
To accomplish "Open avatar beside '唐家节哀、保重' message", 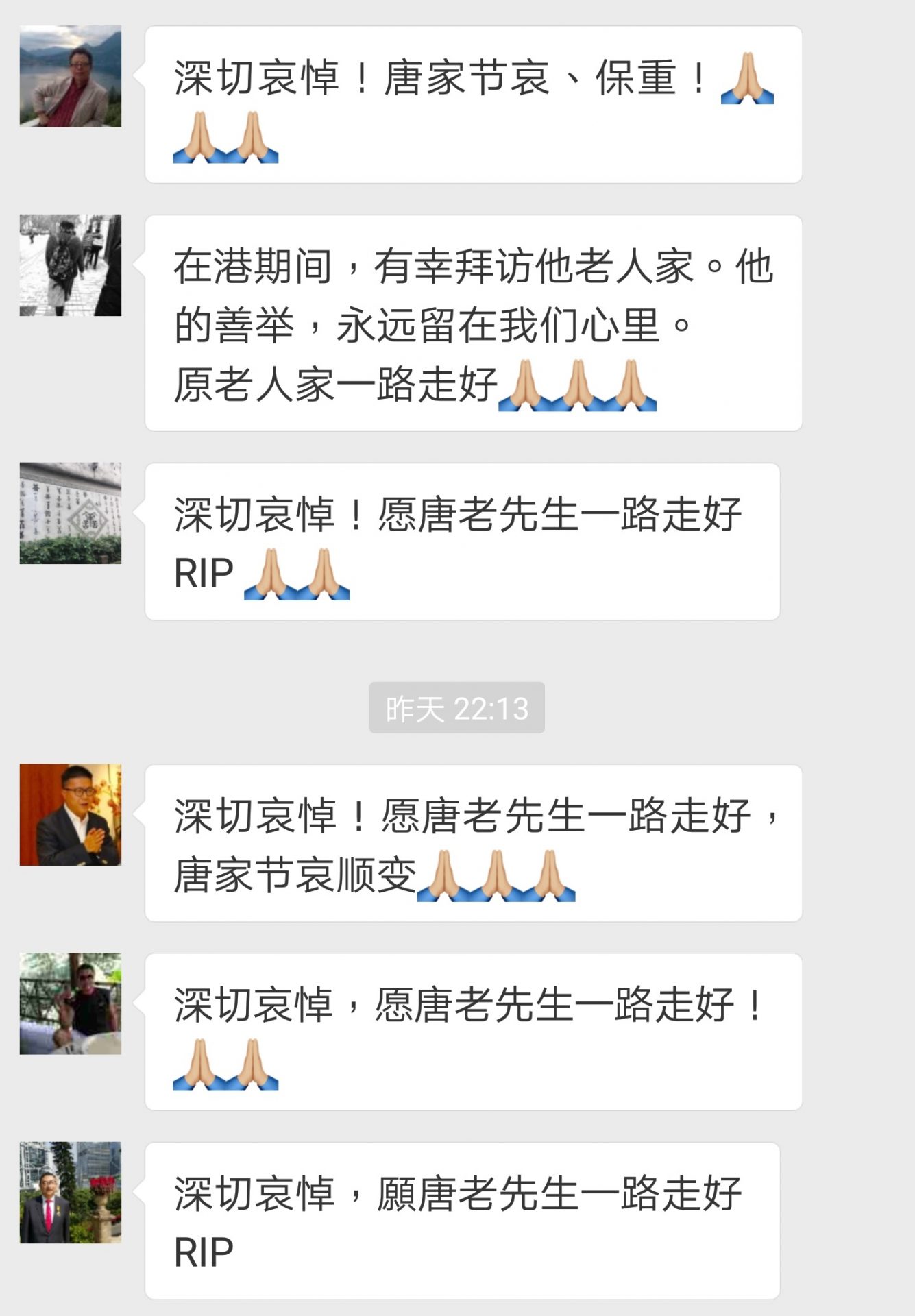I will pos(71,76).
